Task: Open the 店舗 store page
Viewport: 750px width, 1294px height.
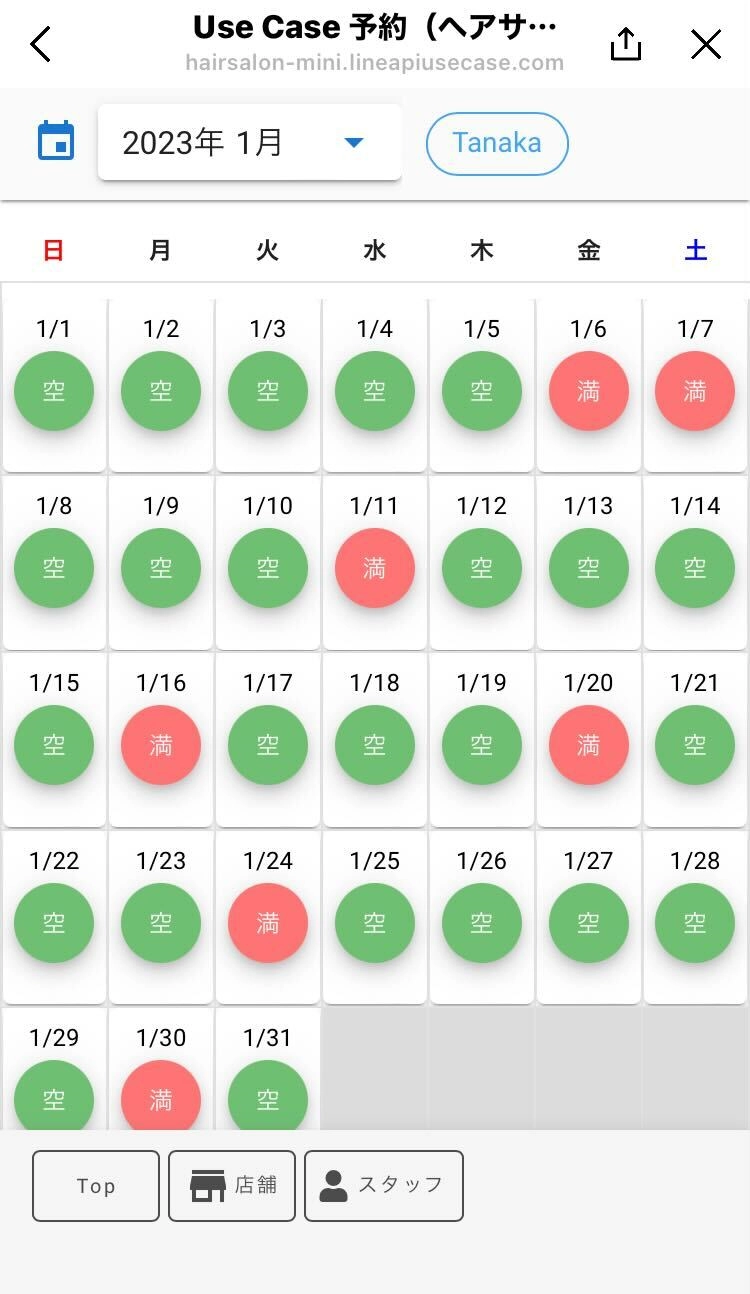Action: (232, 1186)
